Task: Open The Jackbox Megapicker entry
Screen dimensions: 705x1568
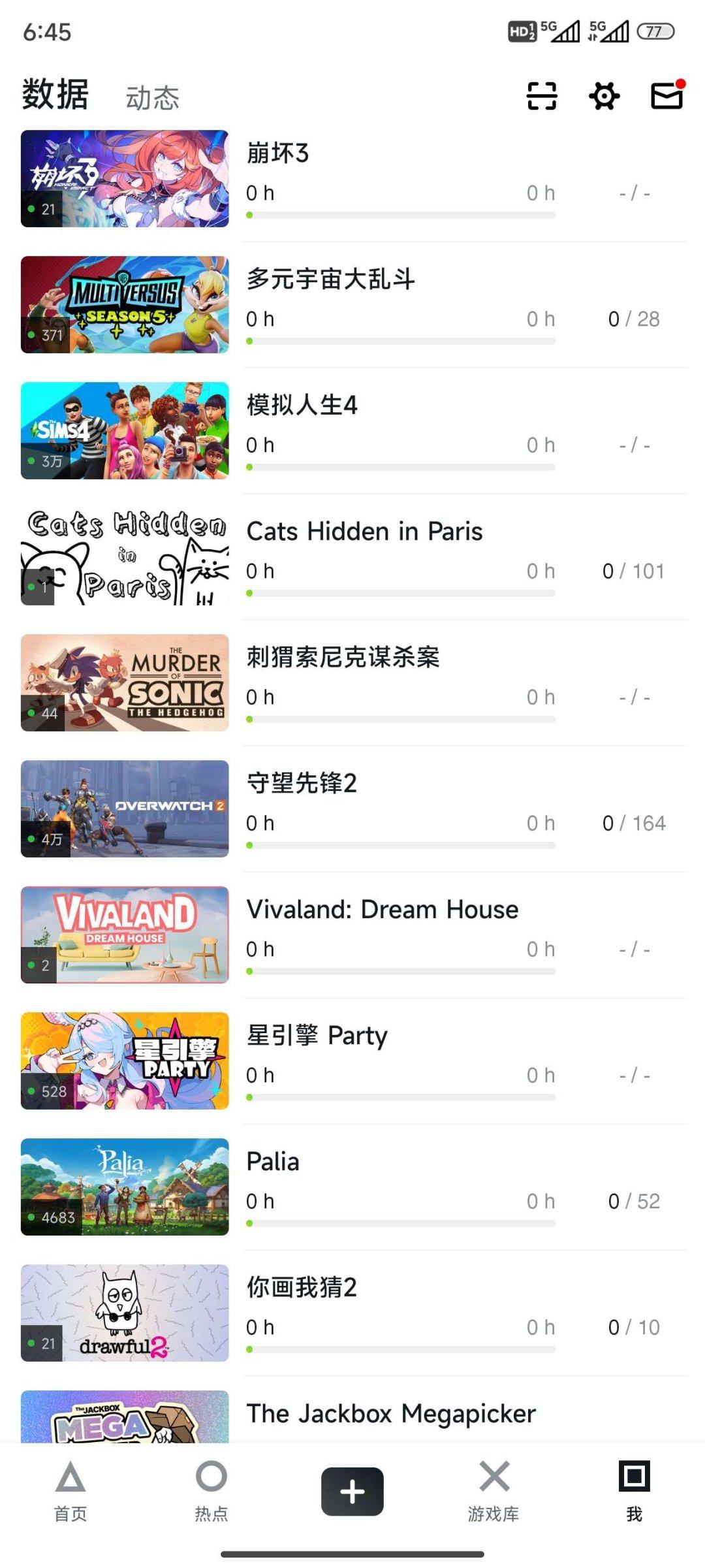Action: coord(391,1413)
